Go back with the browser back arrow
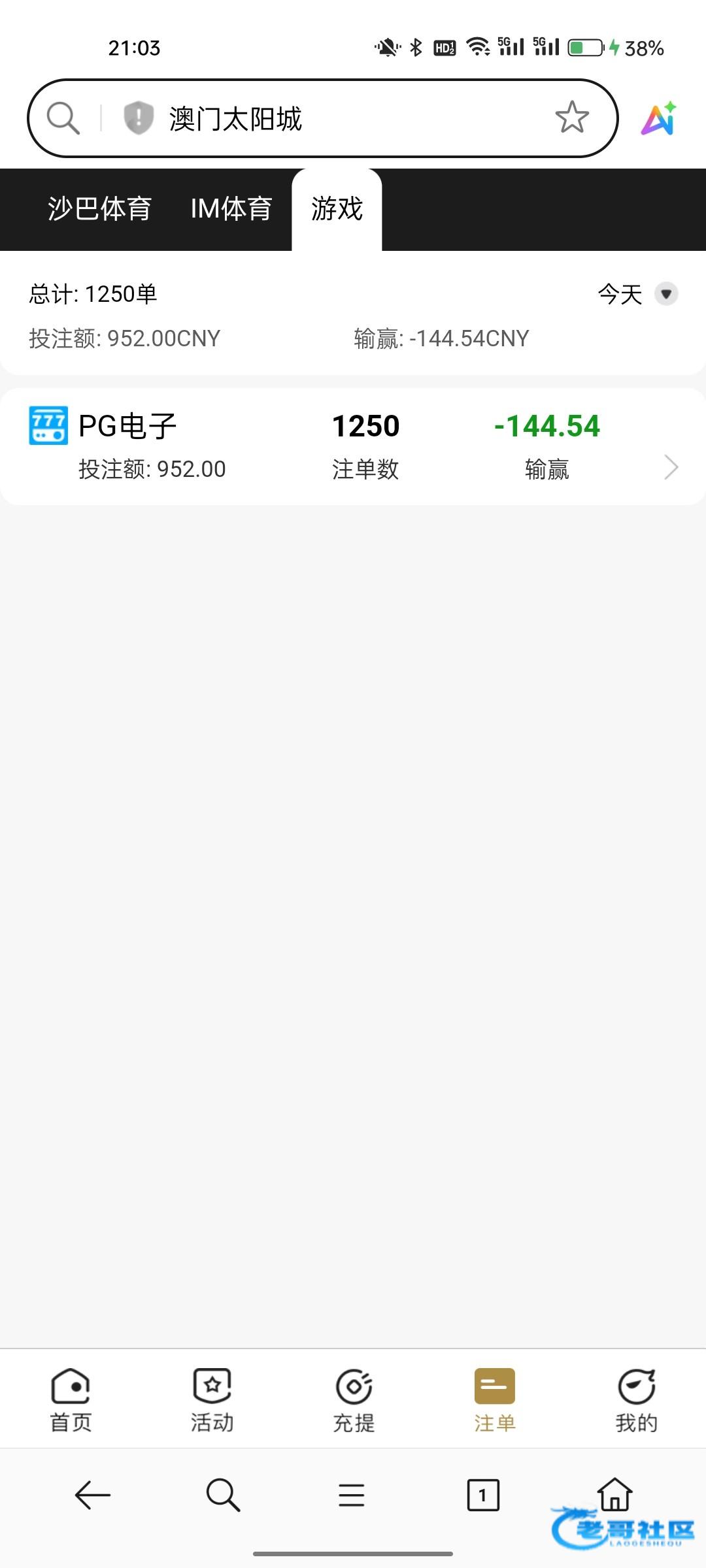This screenshot has width=706, height=1568. click(x=92, y=1495)
